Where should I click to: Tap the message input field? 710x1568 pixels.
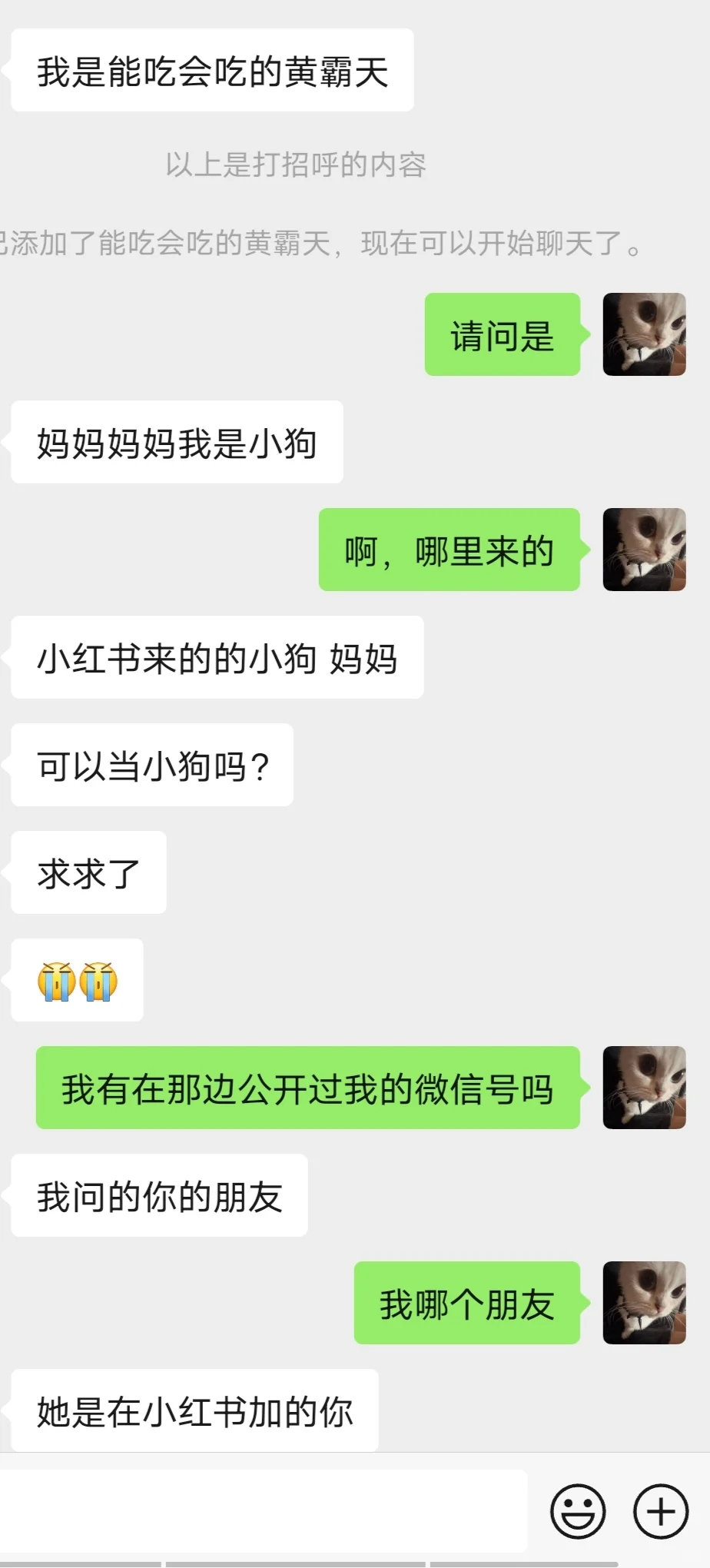263,1510
